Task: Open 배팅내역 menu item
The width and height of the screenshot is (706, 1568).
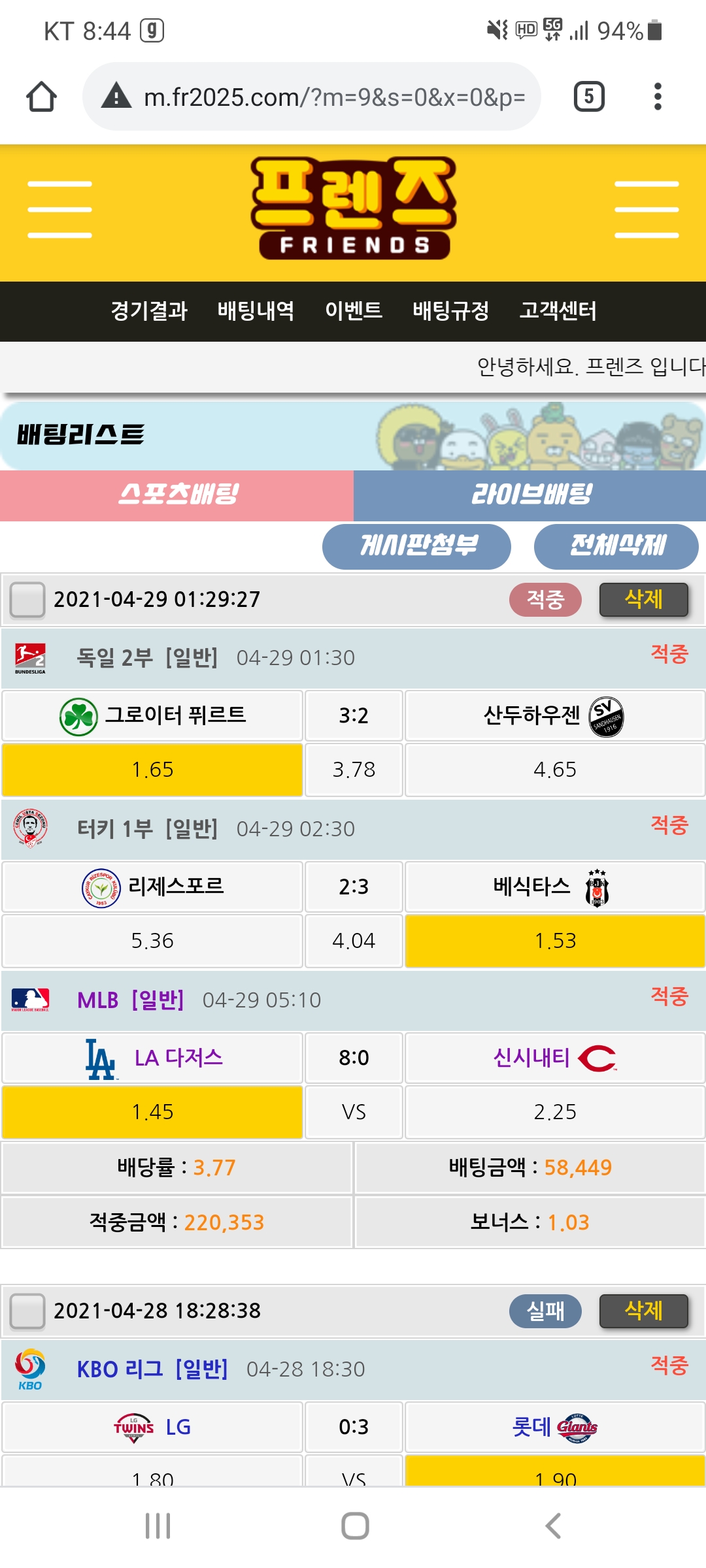Action: pyautogui.click(x=256, y=311)
